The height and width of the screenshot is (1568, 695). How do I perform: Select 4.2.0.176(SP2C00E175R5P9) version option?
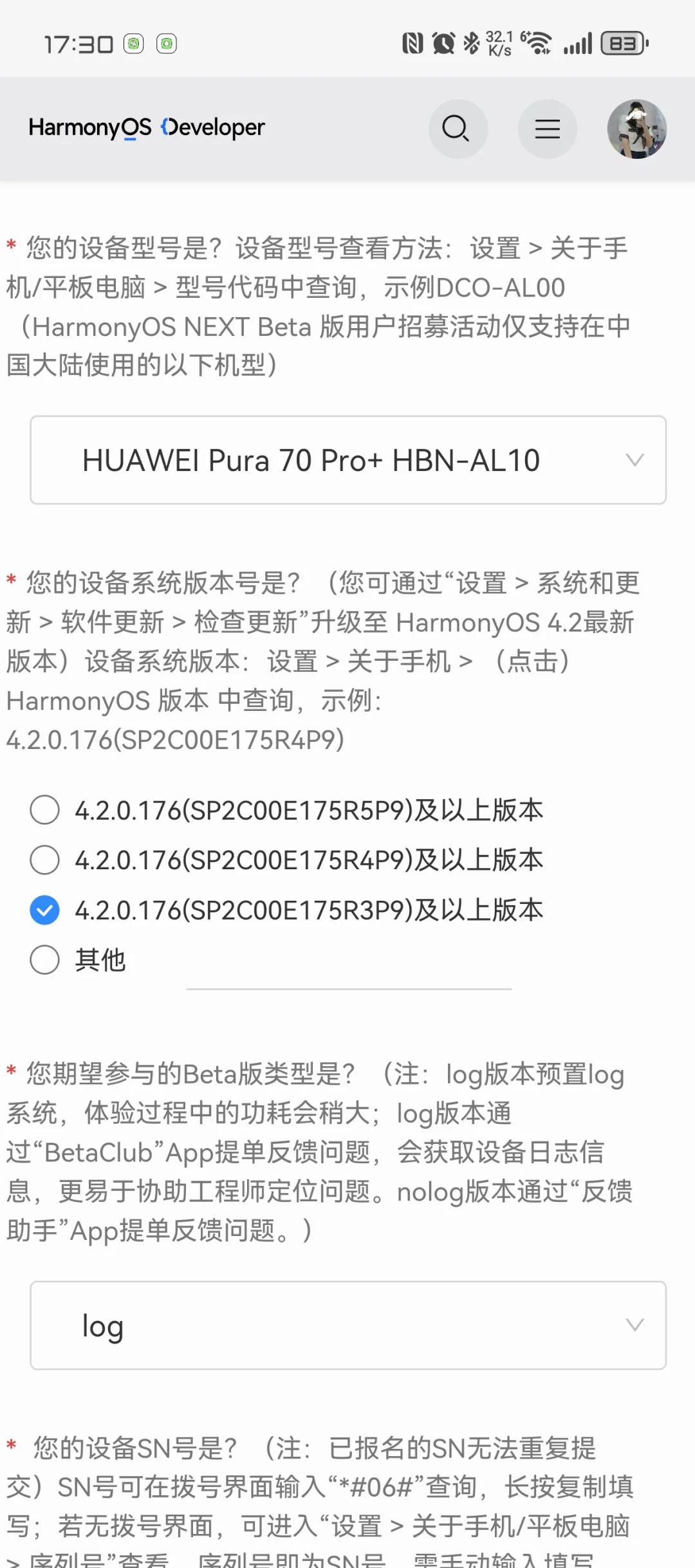pos(45,809)
